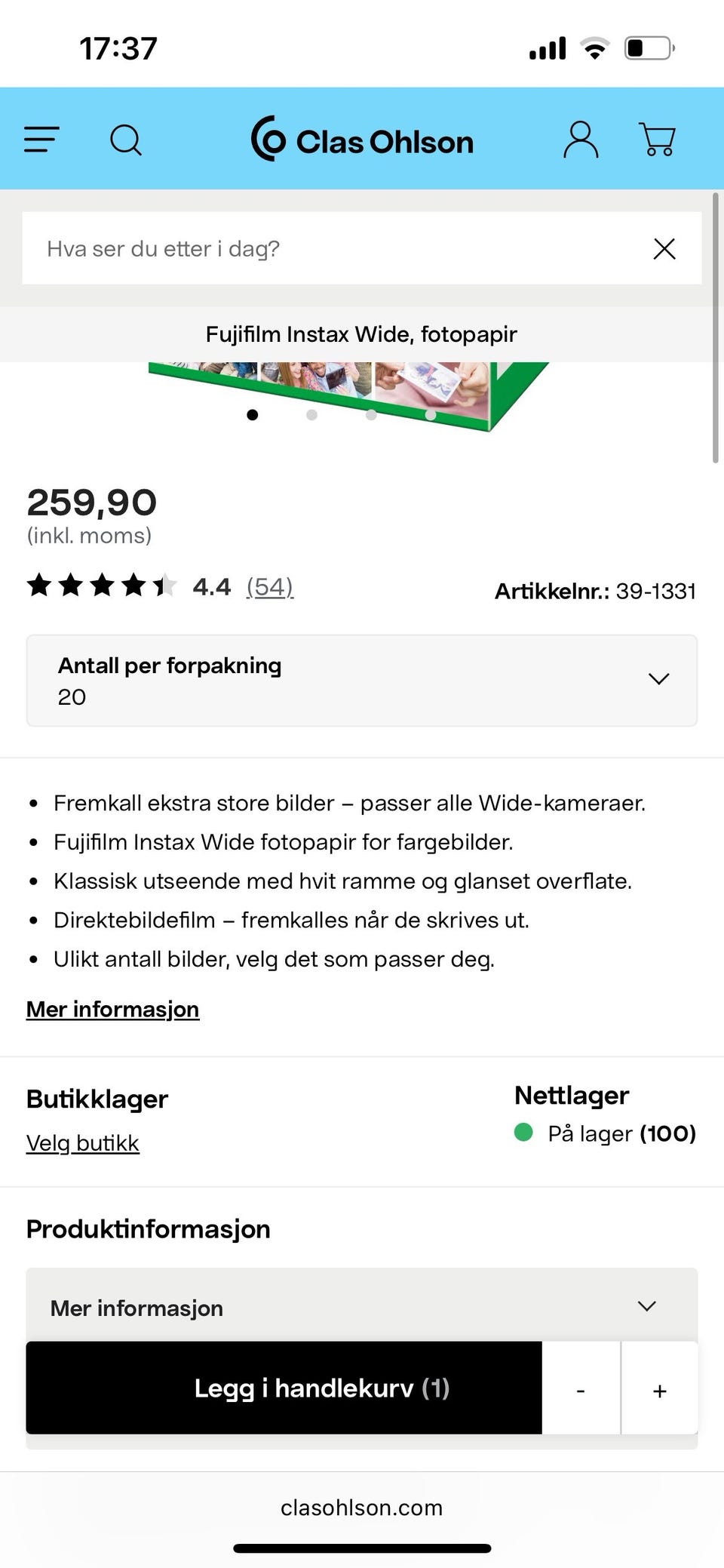This screenshot has height=1568, width=724.
Task: Clear the search field with the X icon
Action: (x=664, y=248)
